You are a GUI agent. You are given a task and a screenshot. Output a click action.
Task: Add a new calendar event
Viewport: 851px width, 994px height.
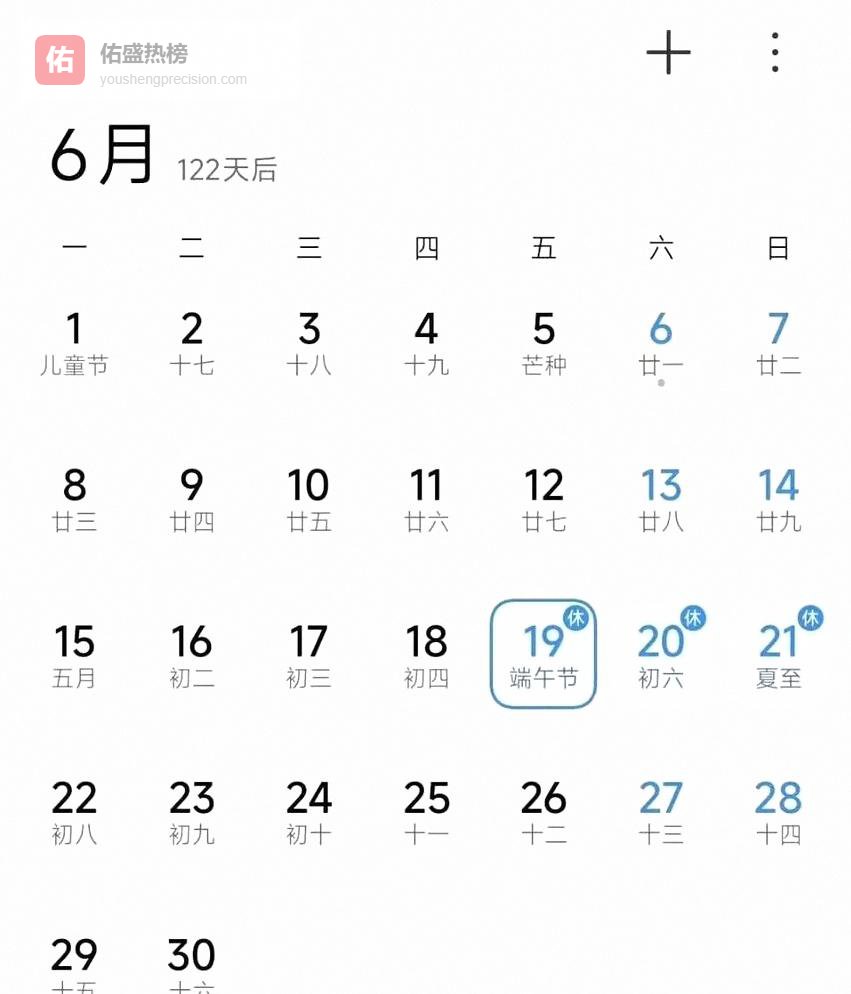tap(668, 52)
